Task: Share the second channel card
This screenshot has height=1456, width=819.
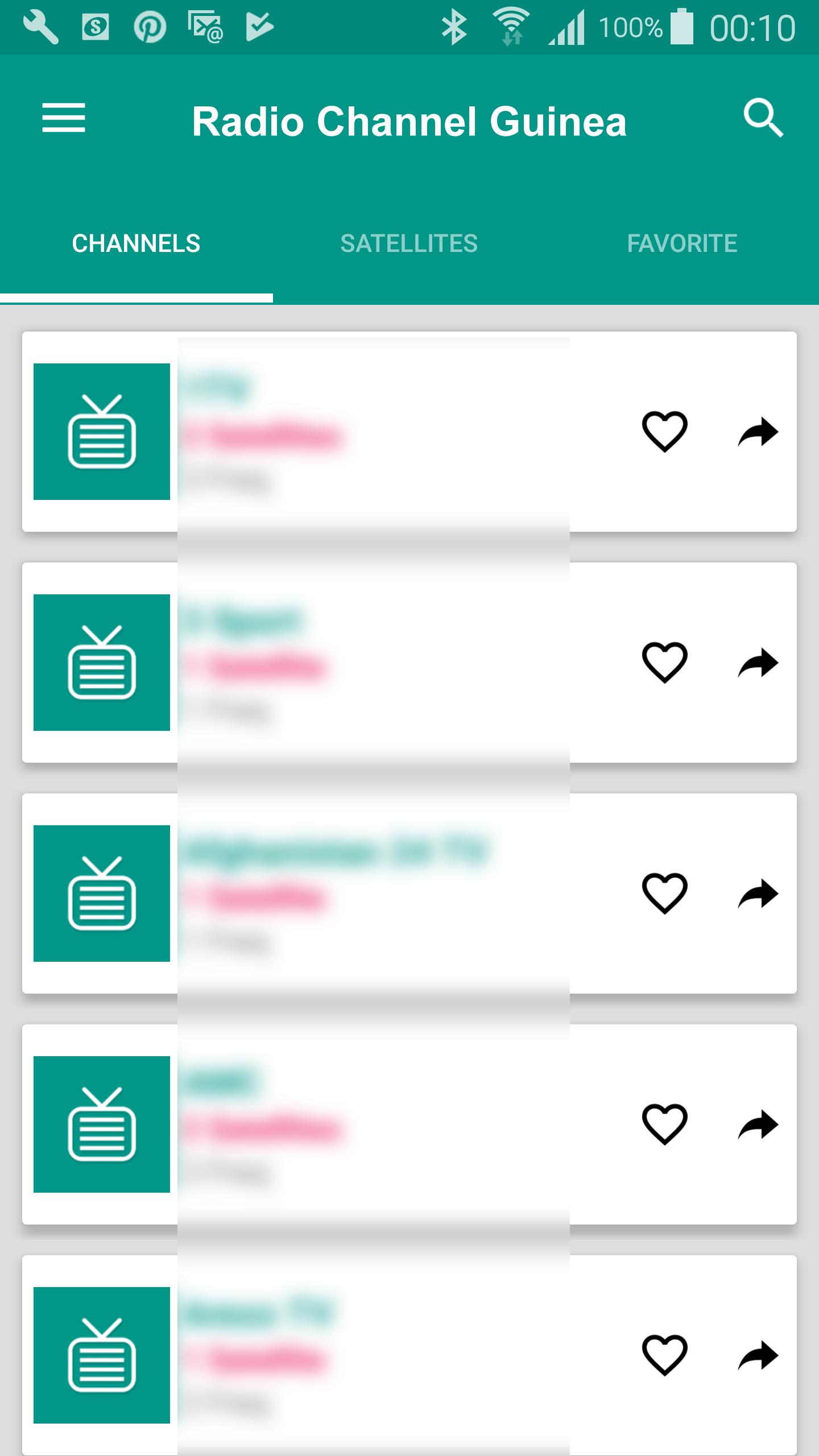Action: [758, 663]
